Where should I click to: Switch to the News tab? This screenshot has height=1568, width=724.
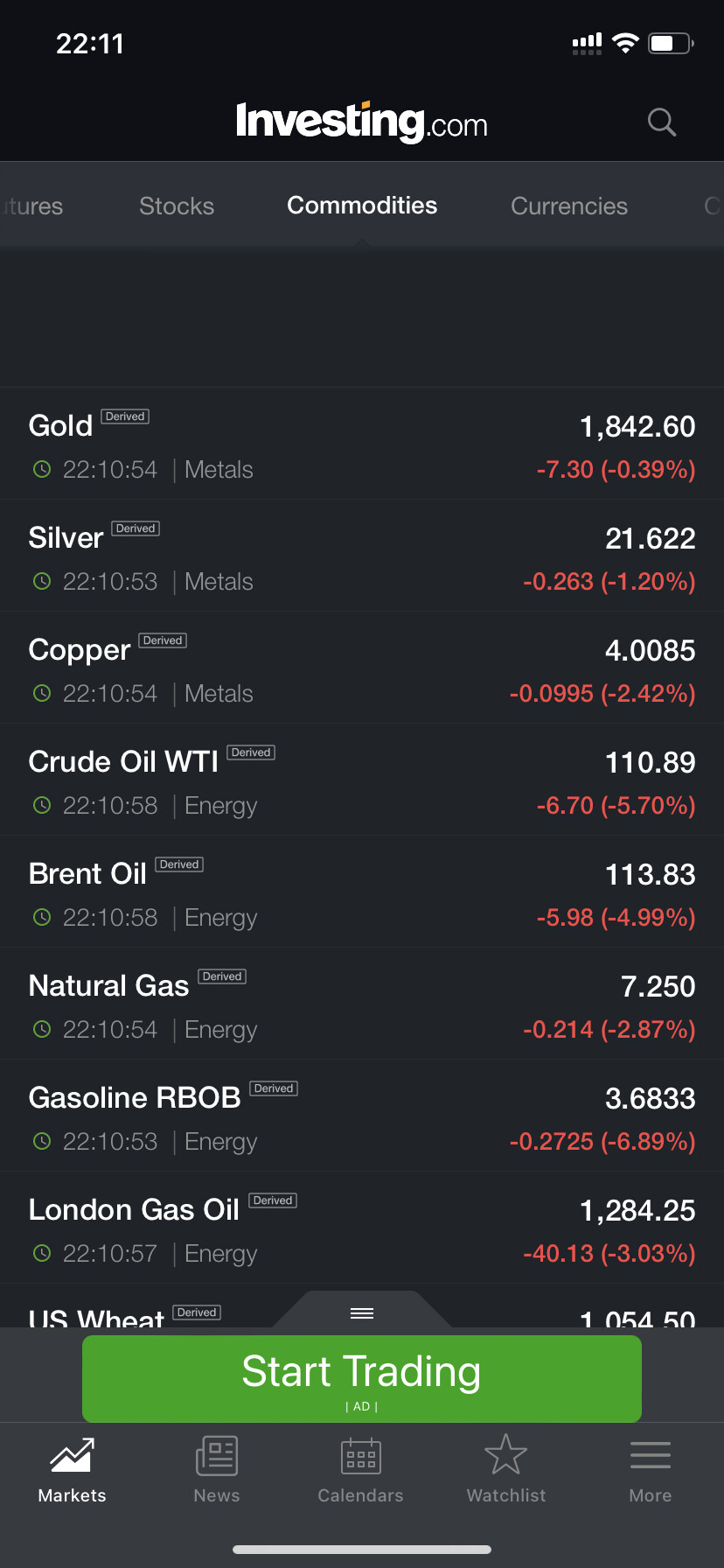pyautogui.click(x=217, y=1471)
